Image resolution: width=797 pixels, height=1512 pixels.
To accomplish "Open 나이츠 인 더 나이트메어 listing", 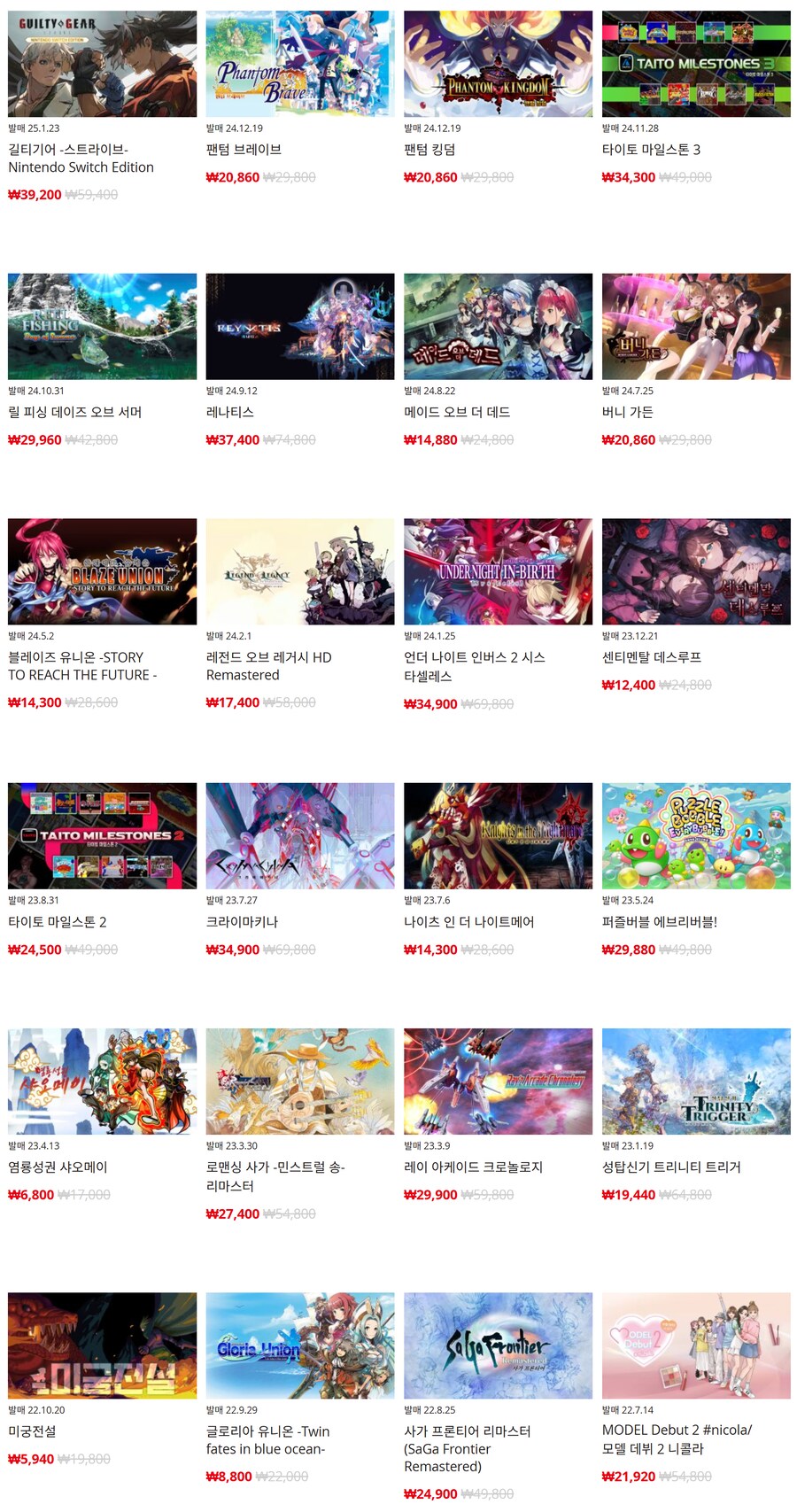I will 498,835.
